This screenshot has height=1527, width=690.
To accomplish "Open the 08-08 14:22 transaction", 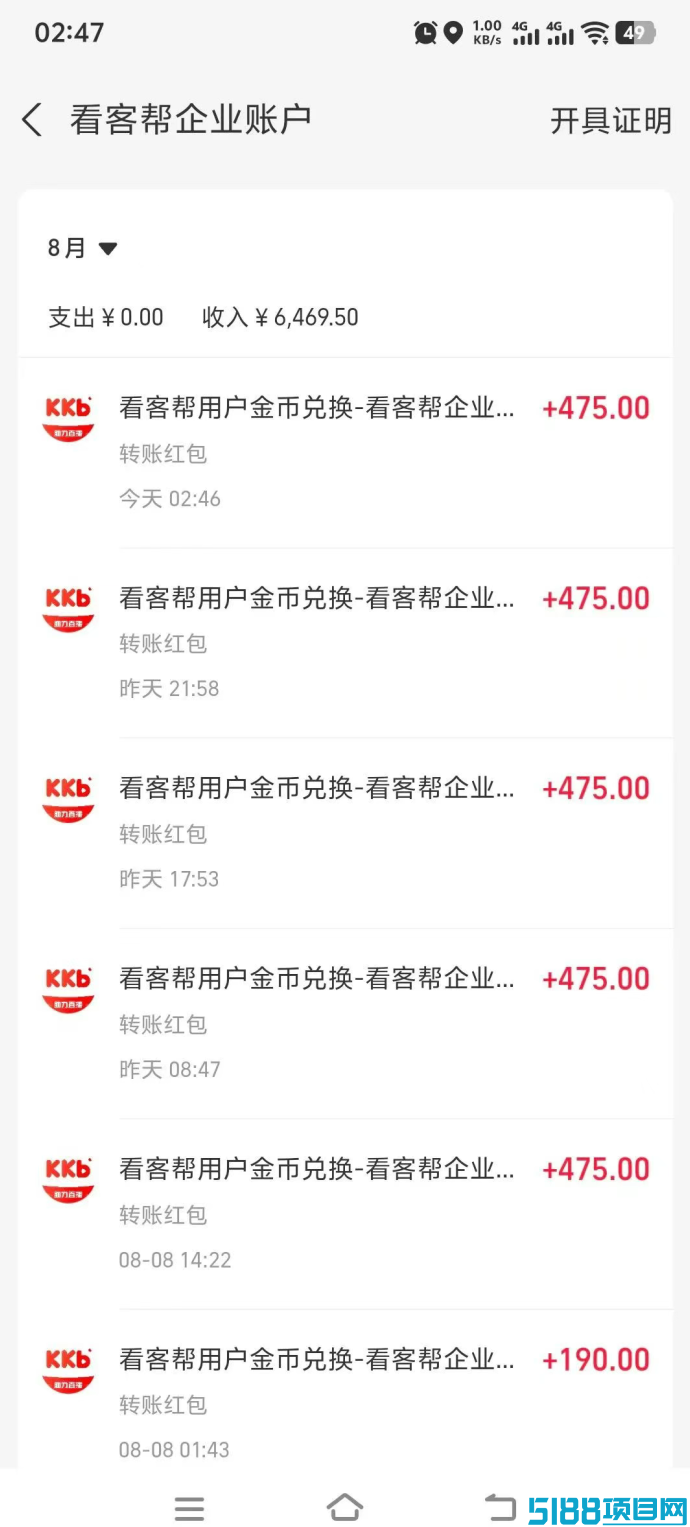I will point(345,1214).
